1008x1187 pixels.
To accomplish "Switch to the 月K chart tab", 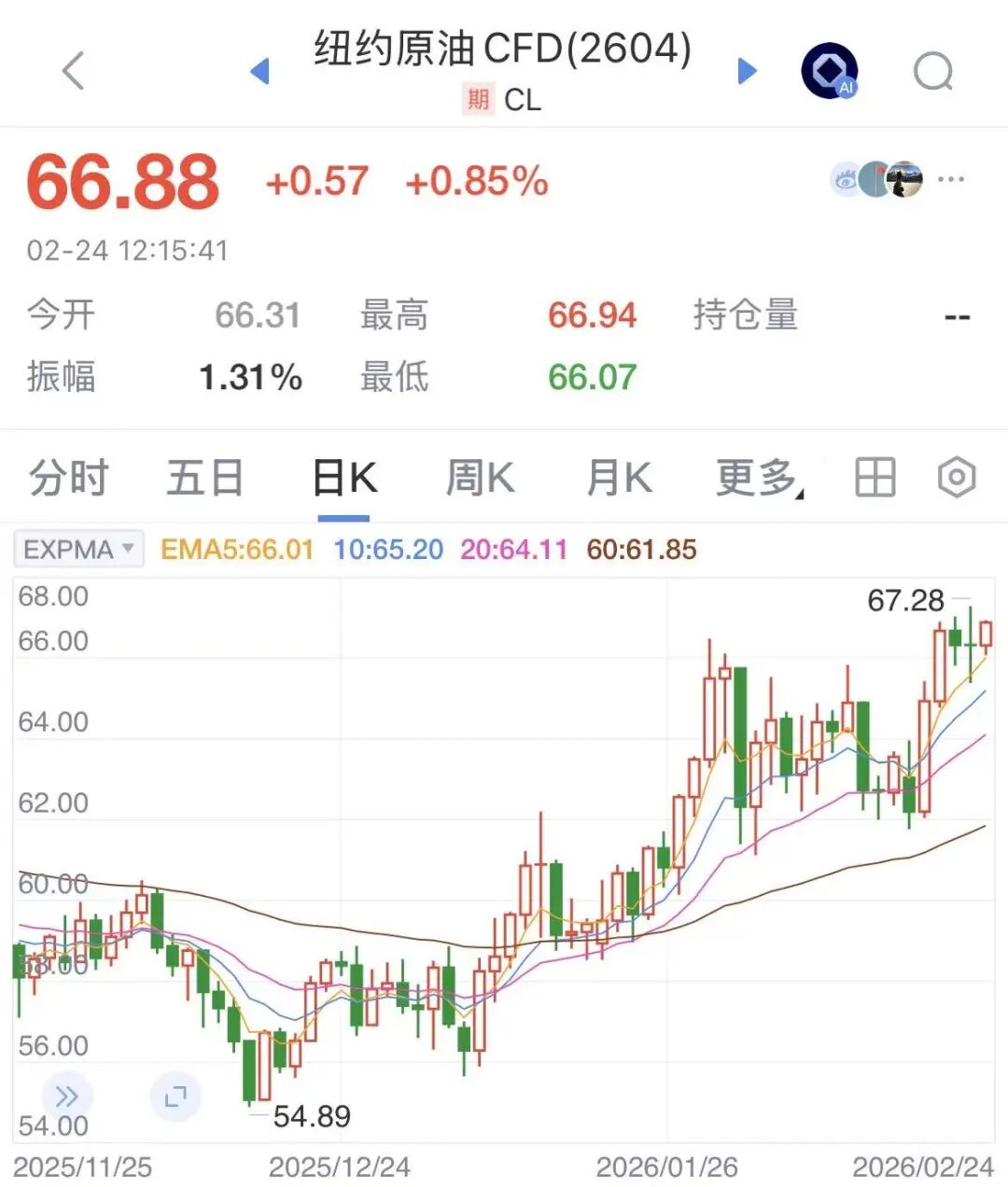I will [x=619, y=479].
